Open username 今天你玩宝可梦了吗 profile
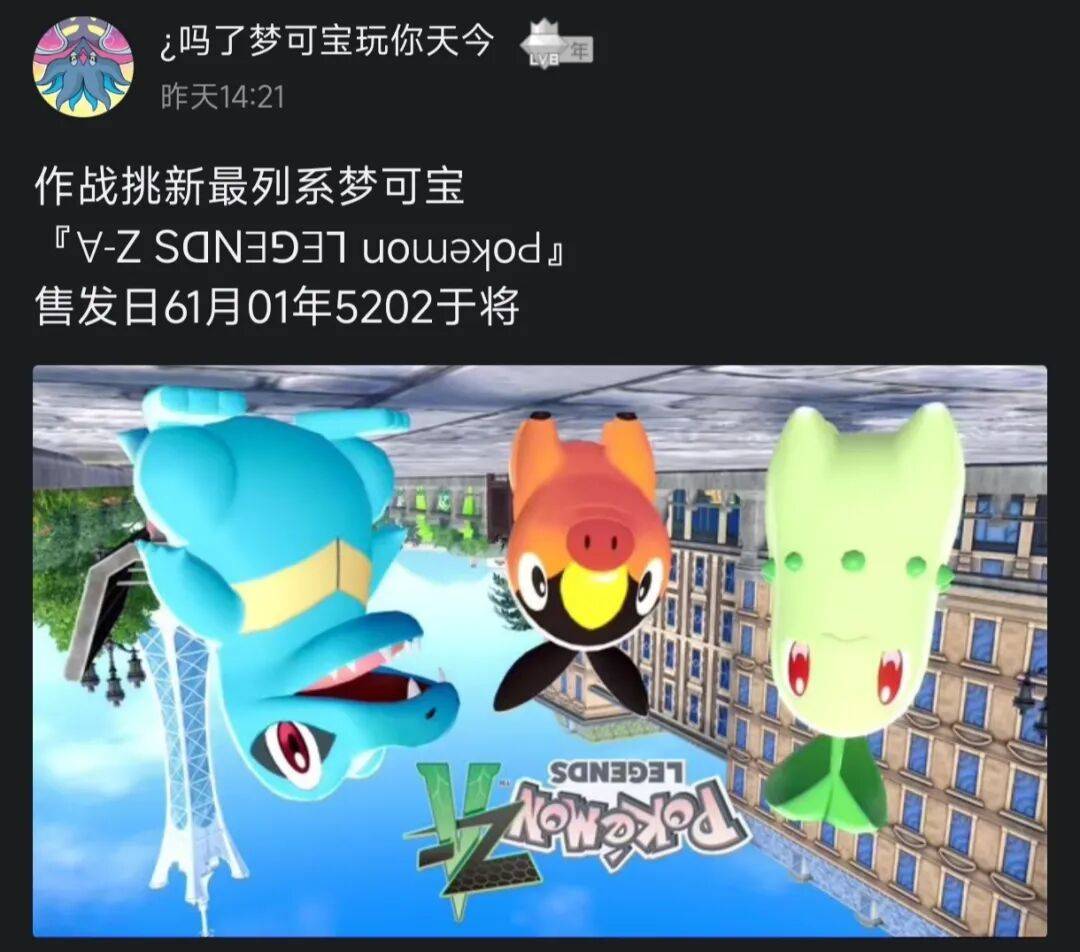 click(x=327, y=42)
